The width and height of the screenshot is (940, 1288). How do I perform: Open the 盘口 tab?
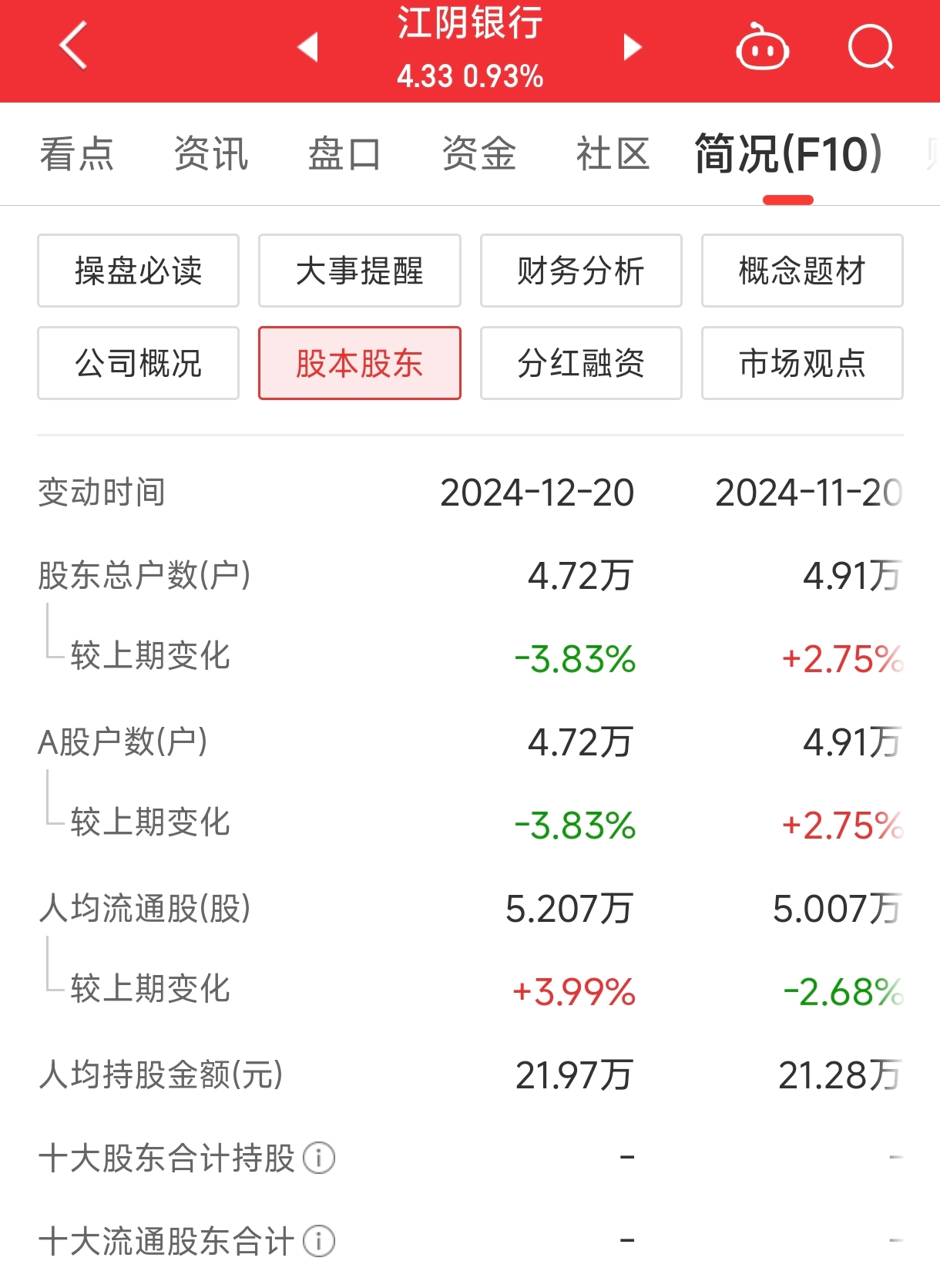[x=344, y=153]
